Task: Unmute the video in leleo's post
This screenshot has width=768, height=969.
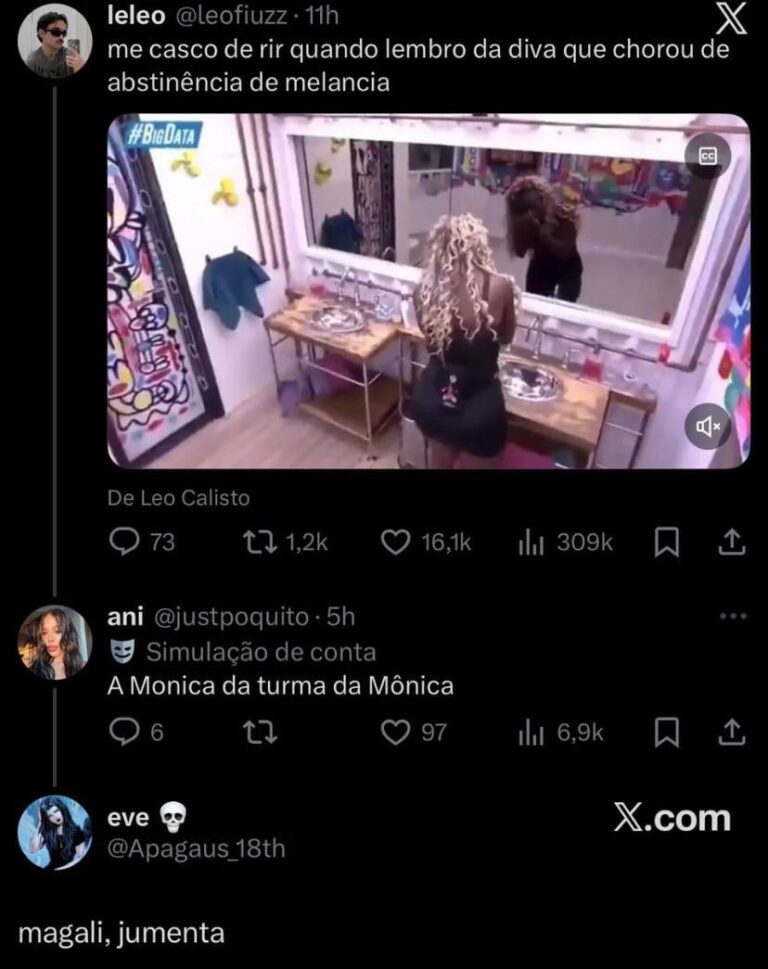Action: point(708,427)
